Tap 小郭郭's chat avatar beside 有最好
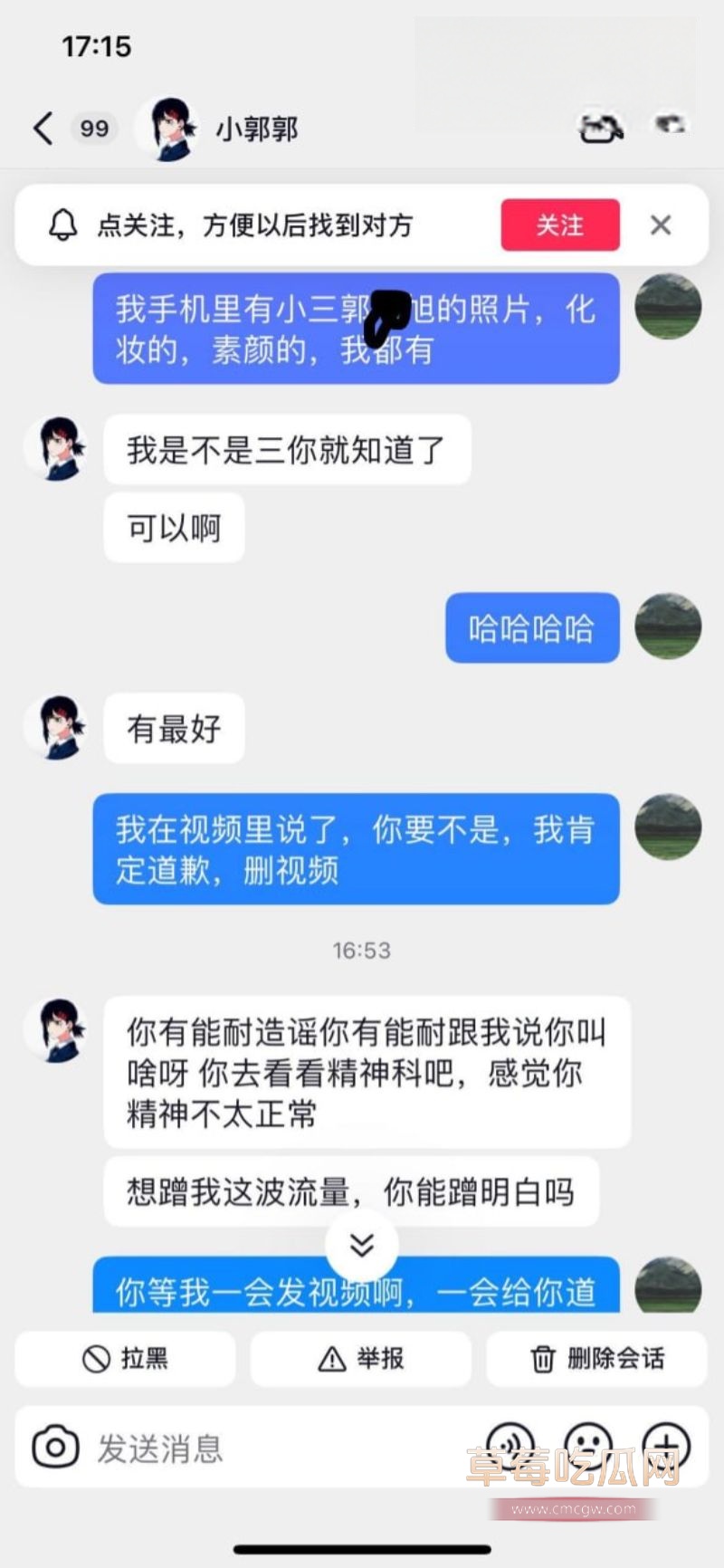This screenshot has width=724, height=1568. (58, 724)
